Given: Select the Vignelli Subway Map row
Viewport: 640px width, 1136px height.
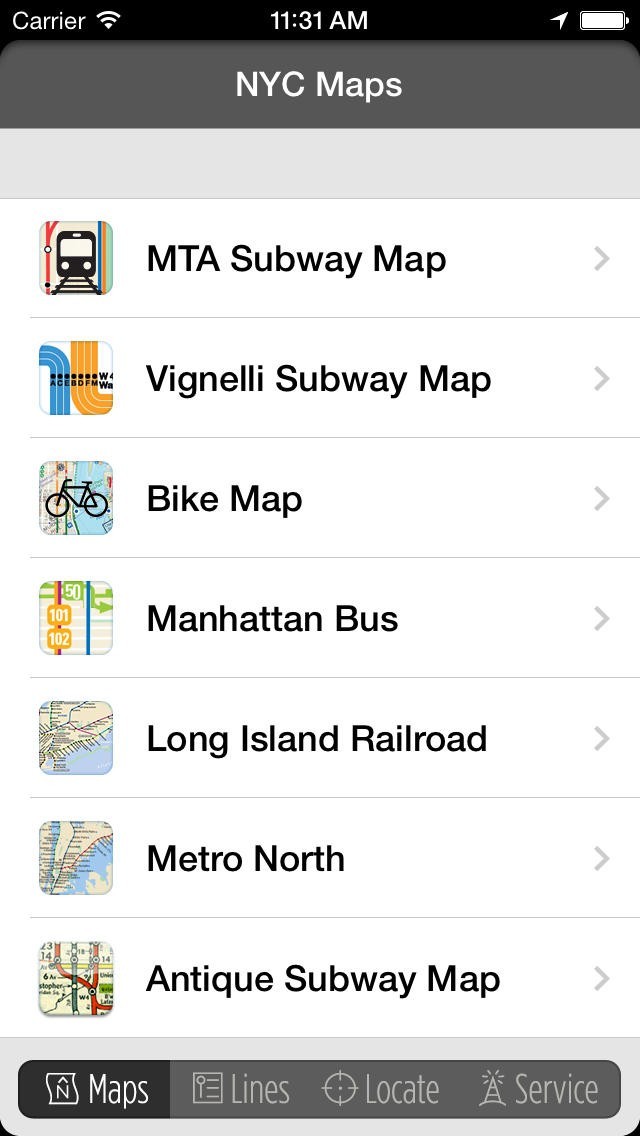Looking at the screenshot, I should (318, 379).
